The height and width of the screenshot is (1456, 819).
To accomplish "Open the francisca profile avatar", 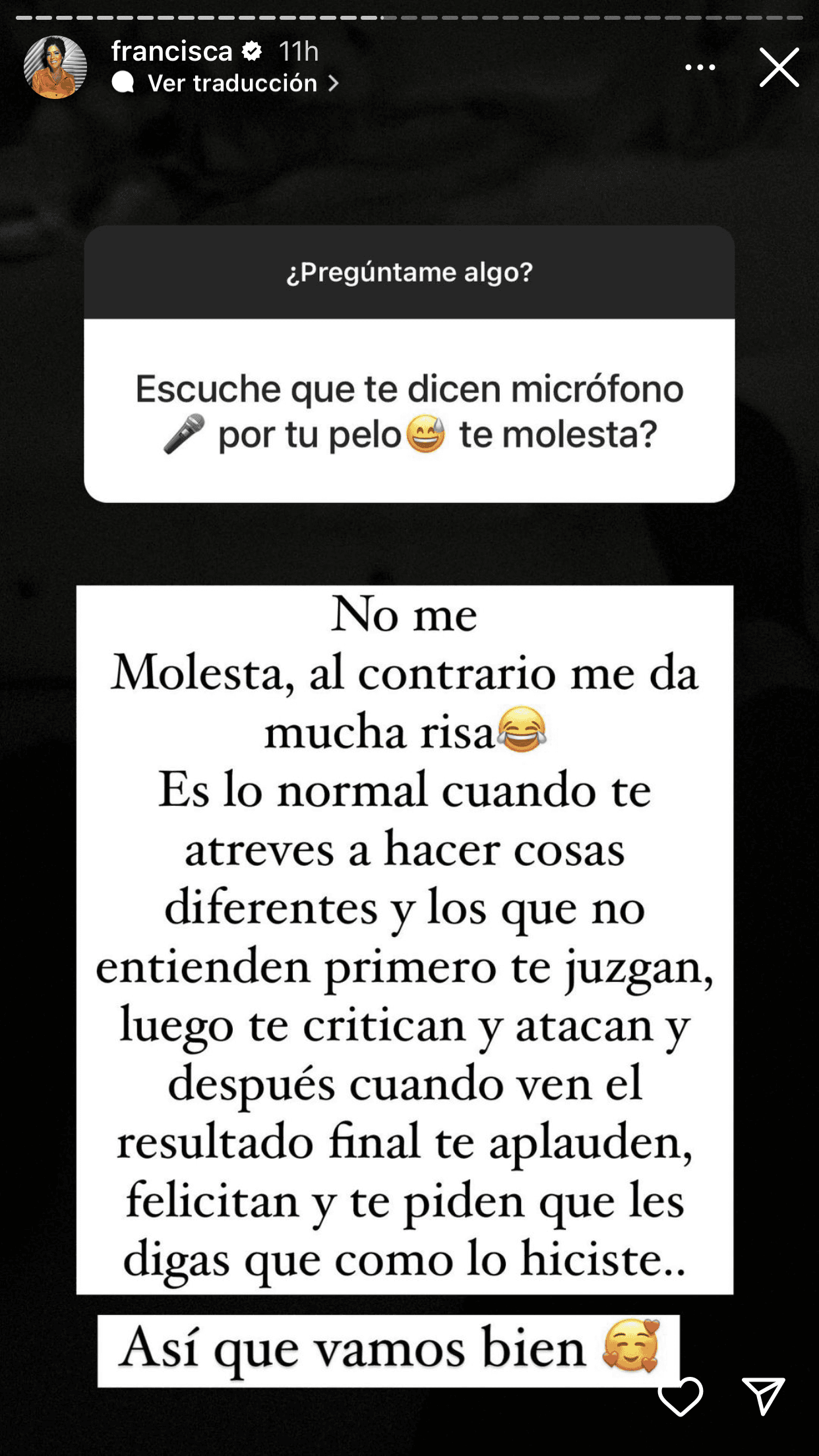I will point(55,66).
